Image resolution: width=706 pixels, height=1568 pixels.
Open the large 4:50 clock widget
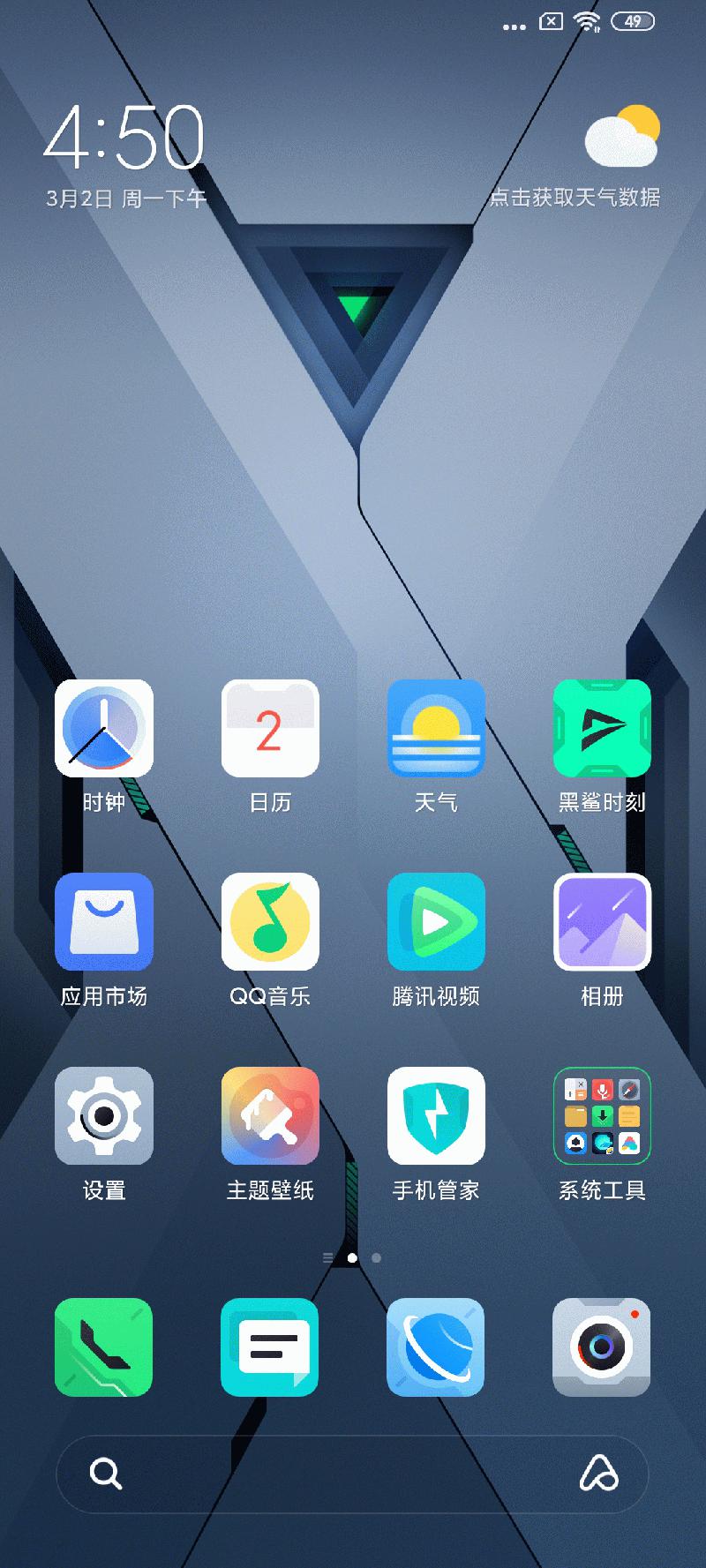[124, 137]
